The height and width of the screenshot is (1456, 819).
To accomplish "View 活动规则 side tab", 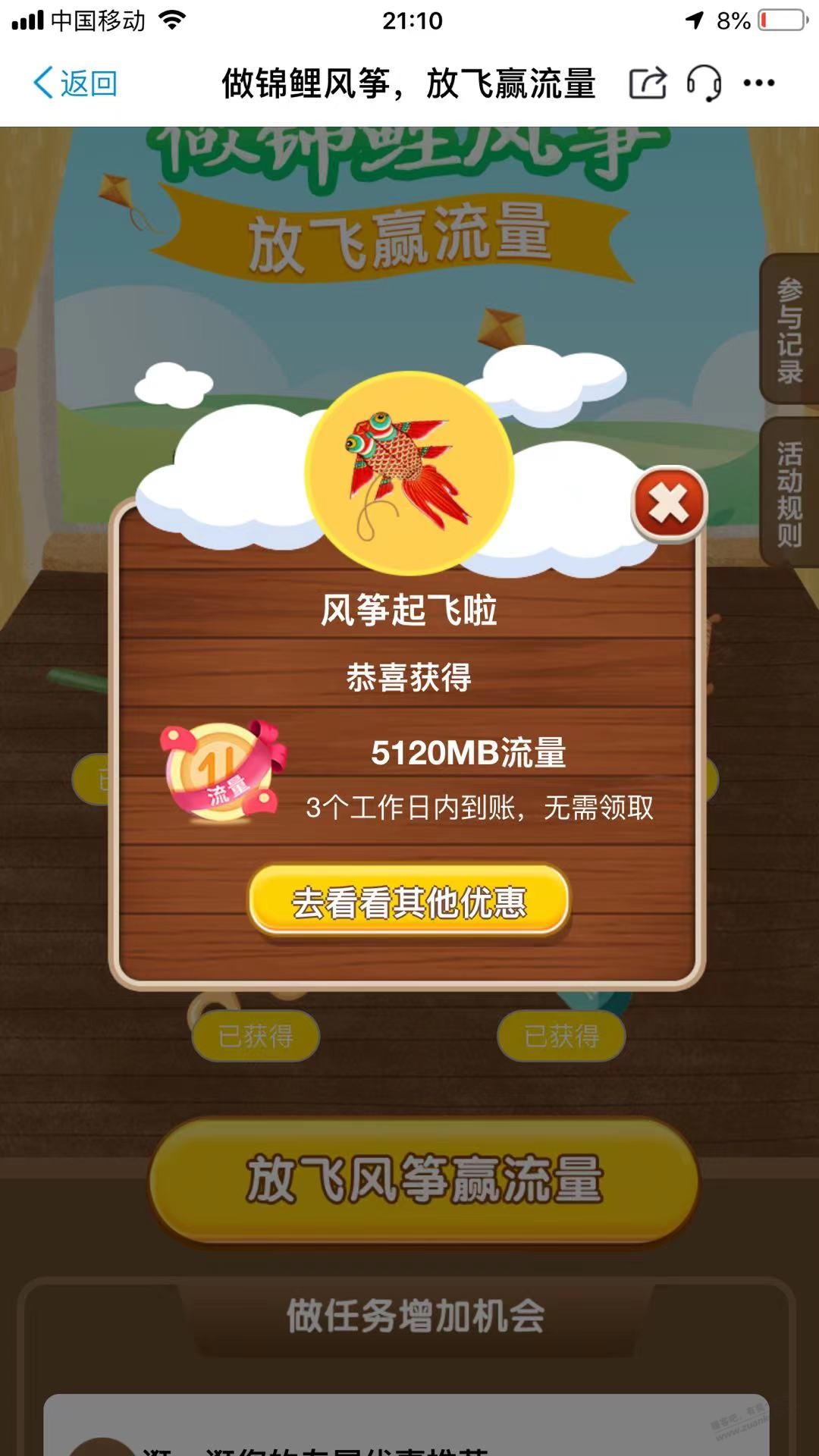I will pos(790,493).
